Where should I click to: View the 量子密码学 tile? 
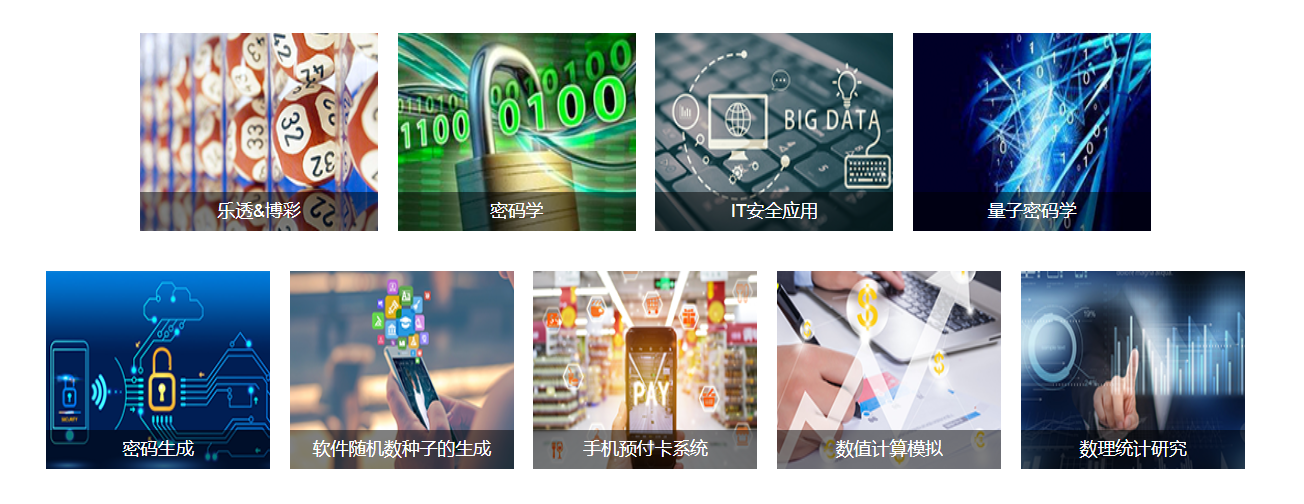(x=1031, y=132)
